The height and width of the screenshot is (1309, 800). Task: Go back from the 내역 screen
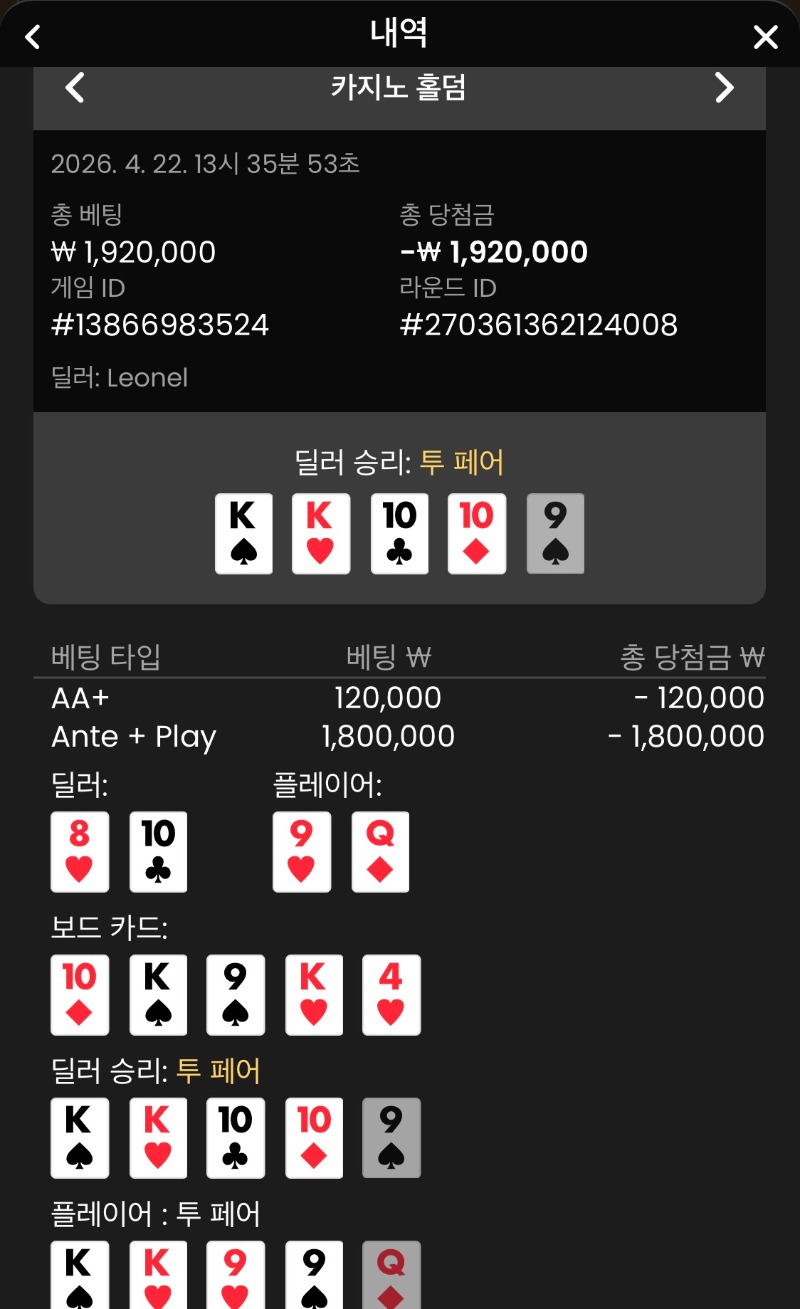[x=33, y=37]
